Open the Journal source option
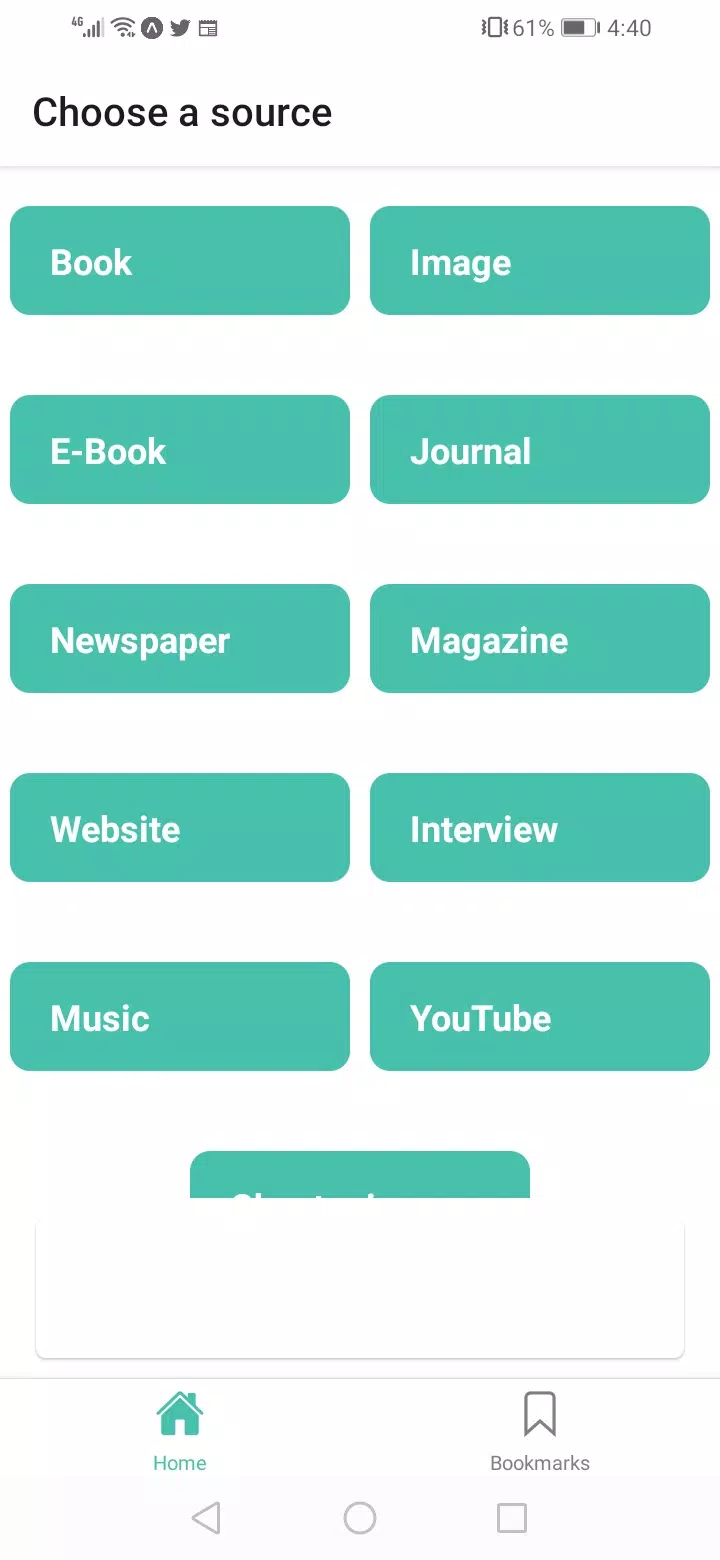The width and height of the screenshot is (720, 1560). [x=540, y=449]
